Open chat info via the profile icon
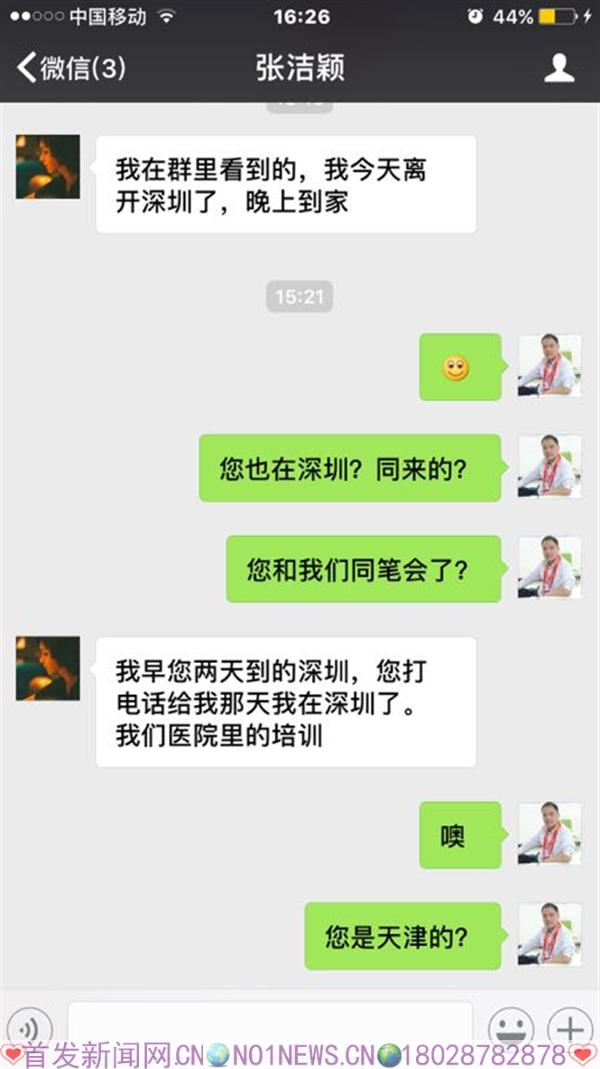Screen dimensions: 600x1069 point(558,69)
